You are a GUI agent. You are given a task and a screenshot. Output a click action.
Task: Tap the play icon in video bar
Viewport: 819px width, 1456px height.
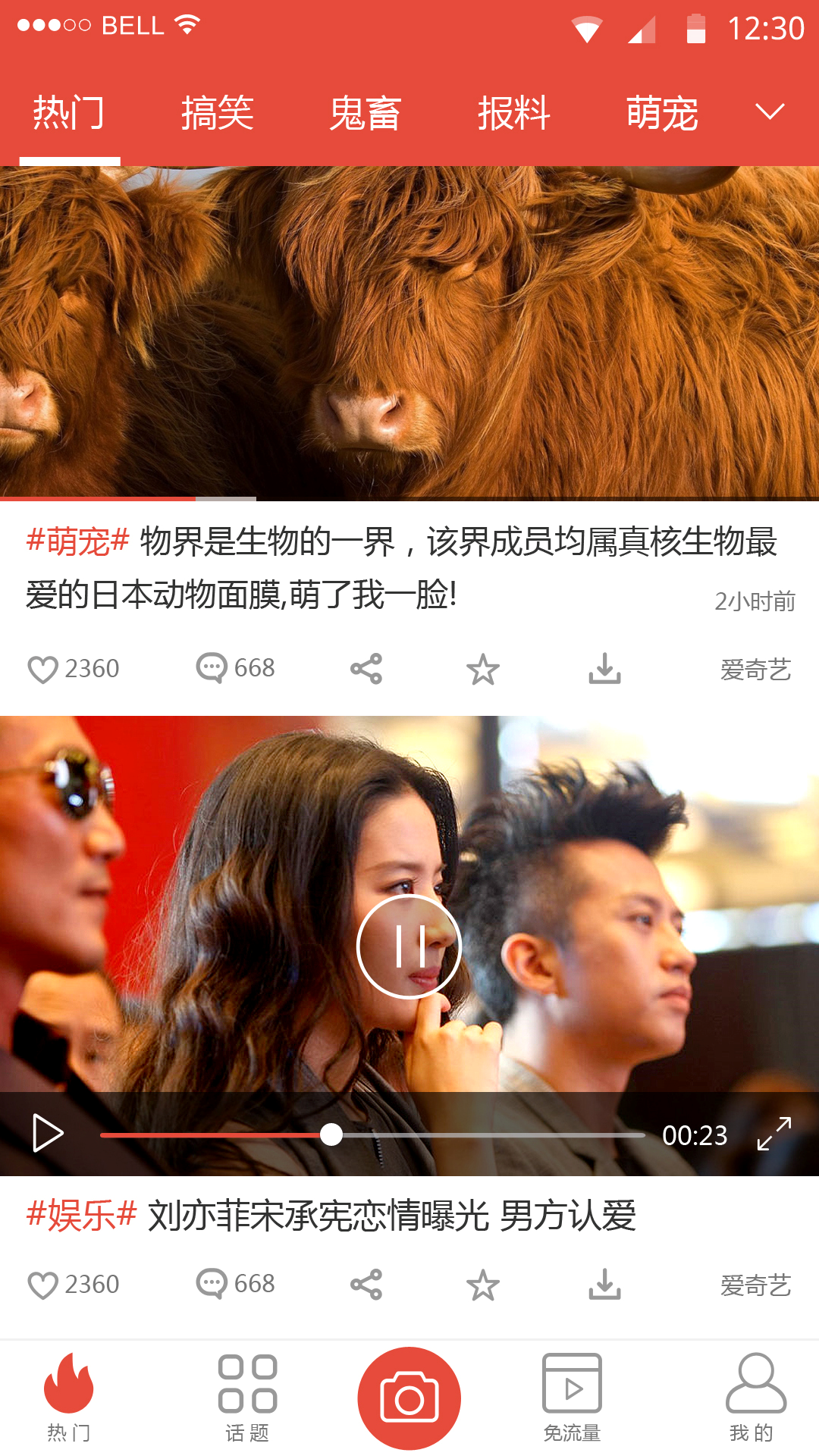tap(48, 1134)
